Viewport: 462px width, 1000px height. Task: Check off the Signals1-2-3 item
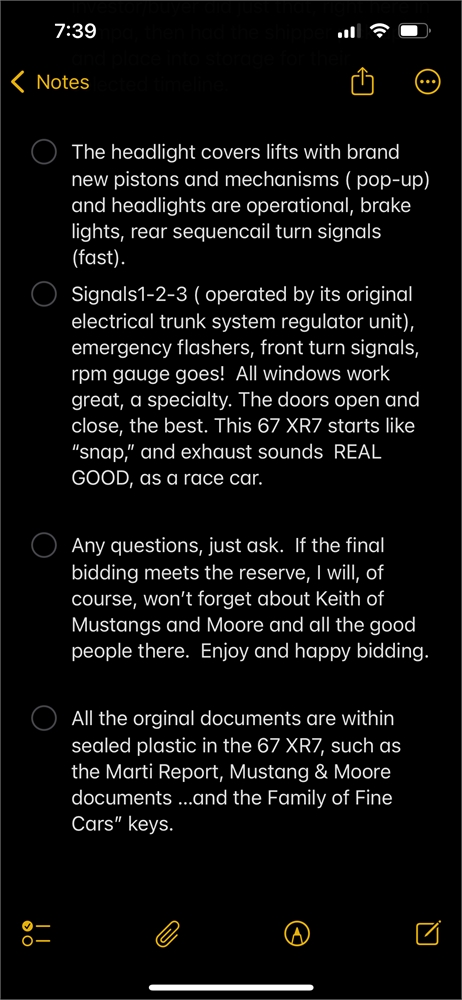click(x=44, y=295)
